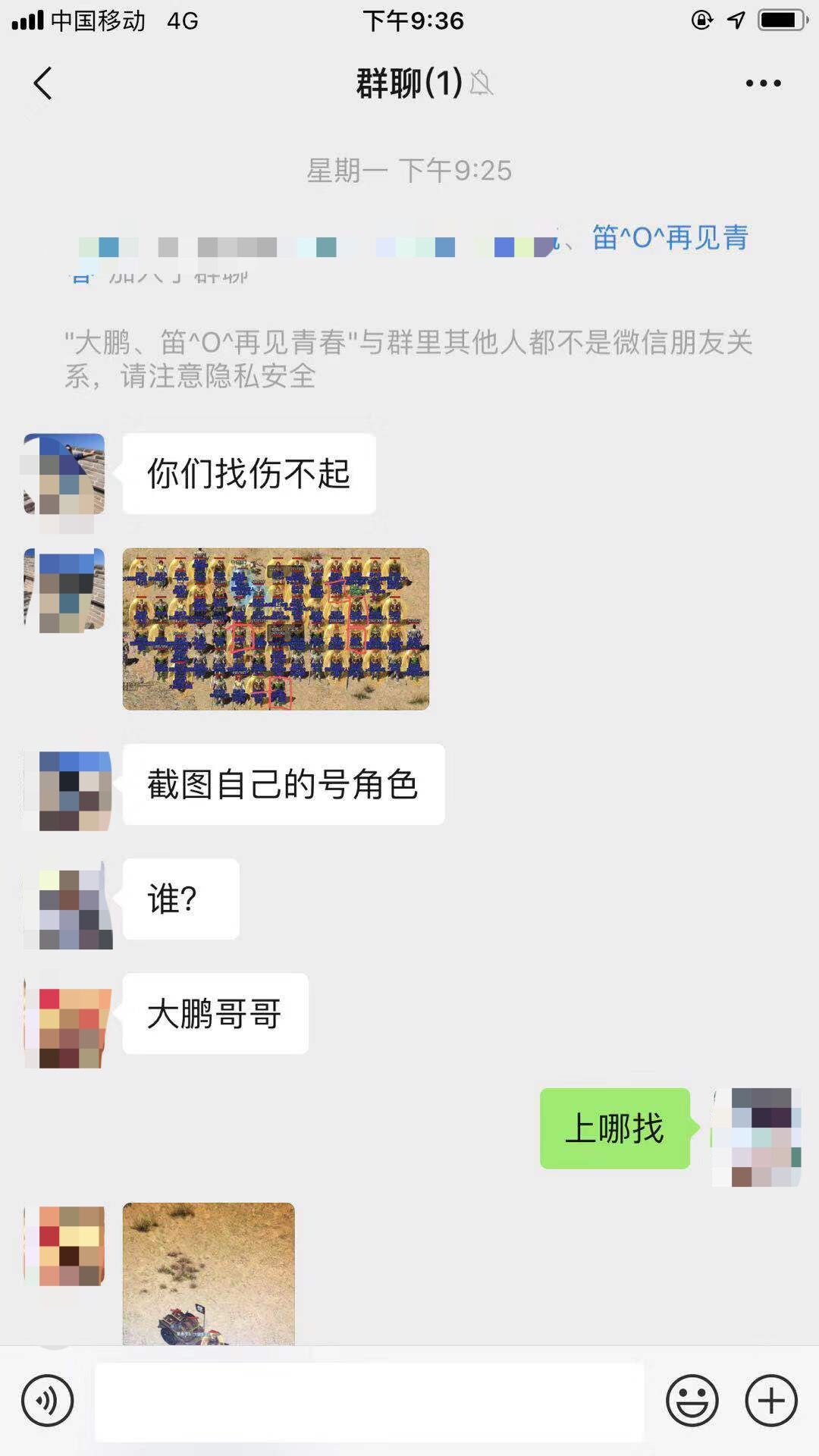Tap the message text input field

tap(369, 1401)
